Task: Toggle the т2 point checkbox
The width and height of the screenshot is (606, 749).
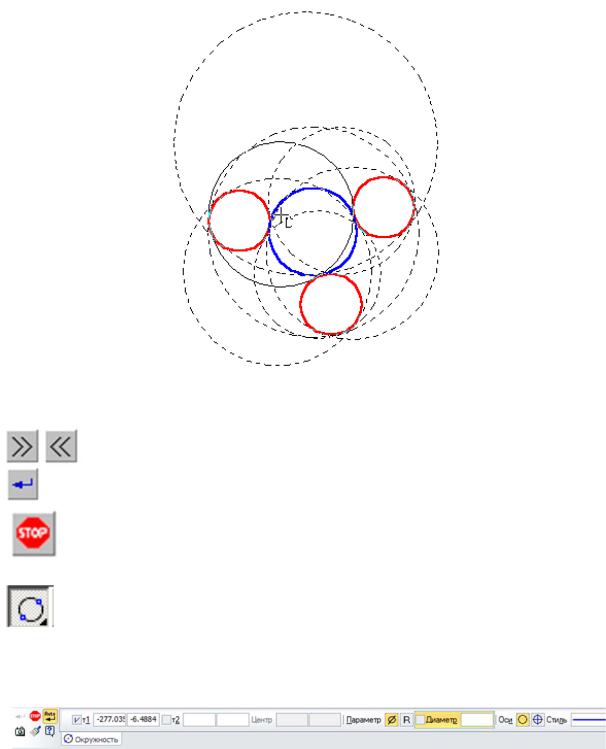Action: coord(167,719)
